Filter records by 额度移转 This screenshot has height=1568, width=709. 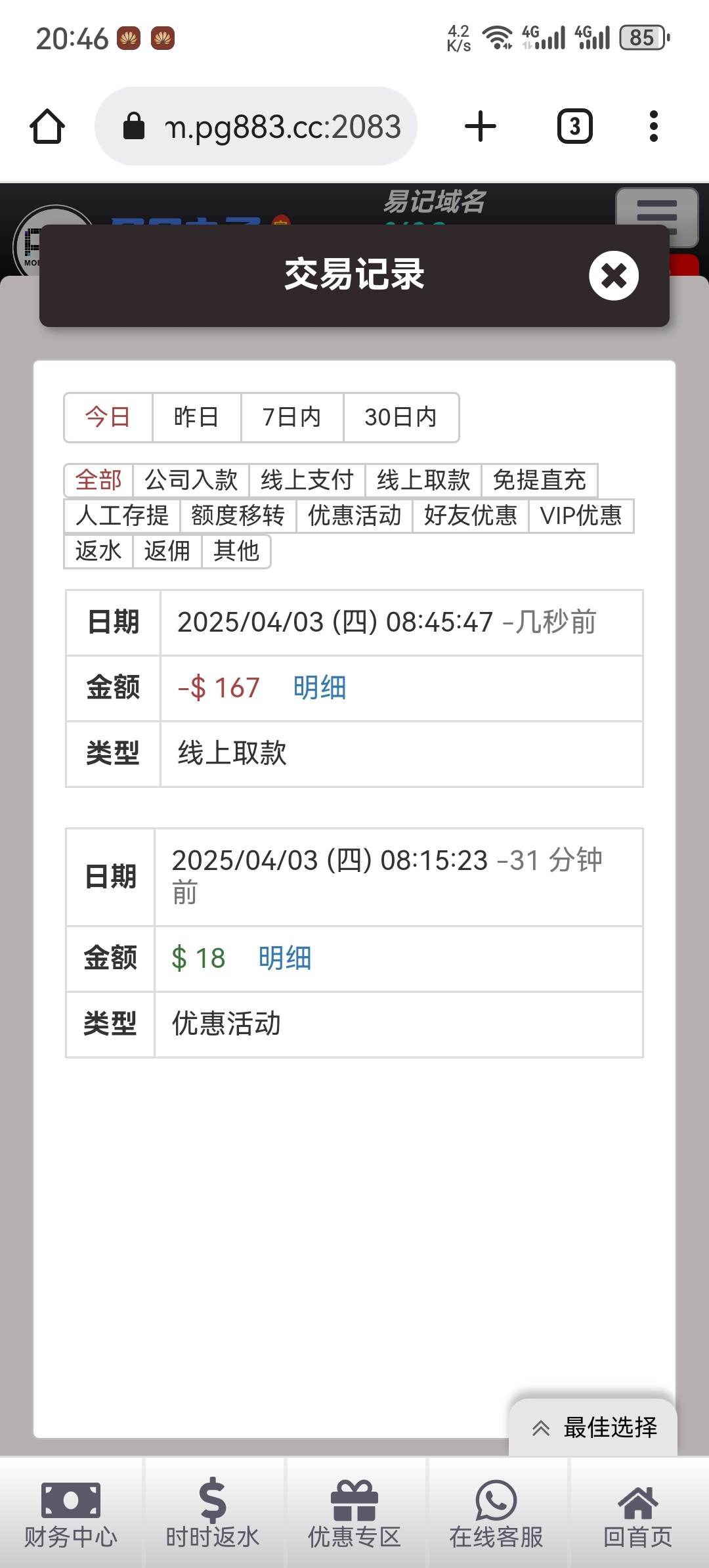pos(238,515)
